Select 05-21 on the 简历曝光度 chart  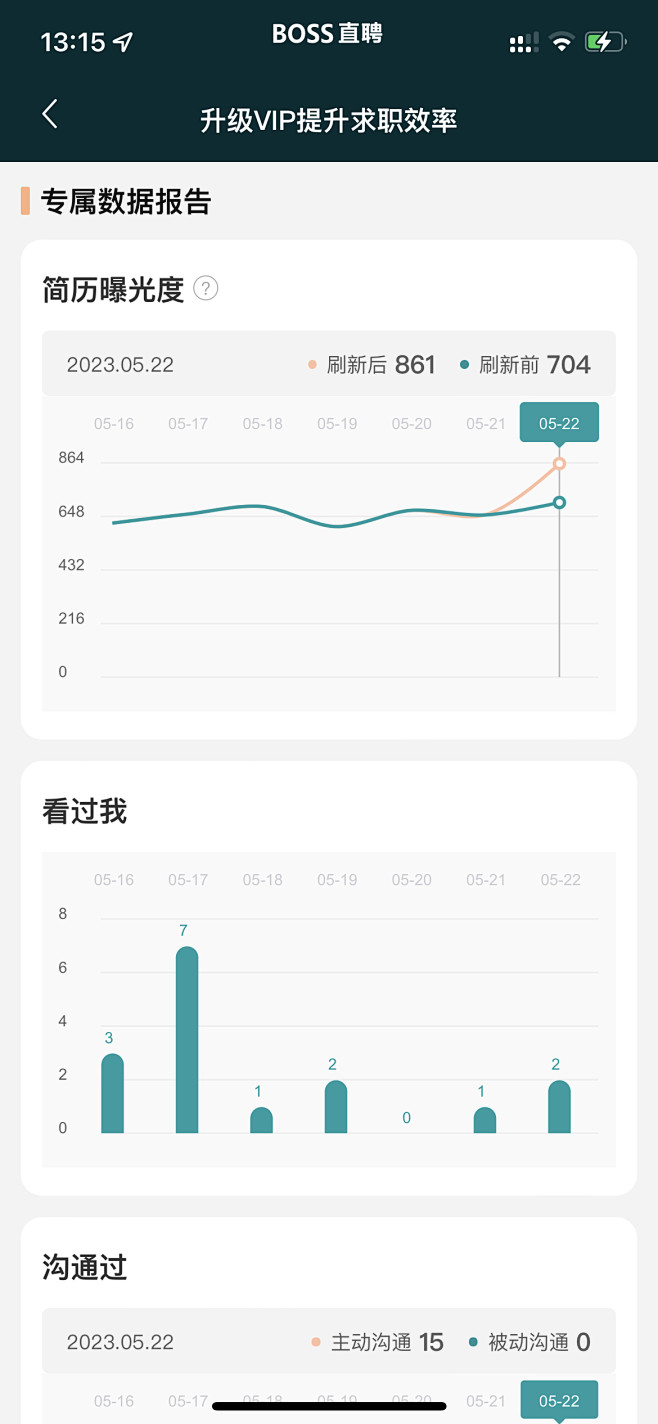[486, 424]
